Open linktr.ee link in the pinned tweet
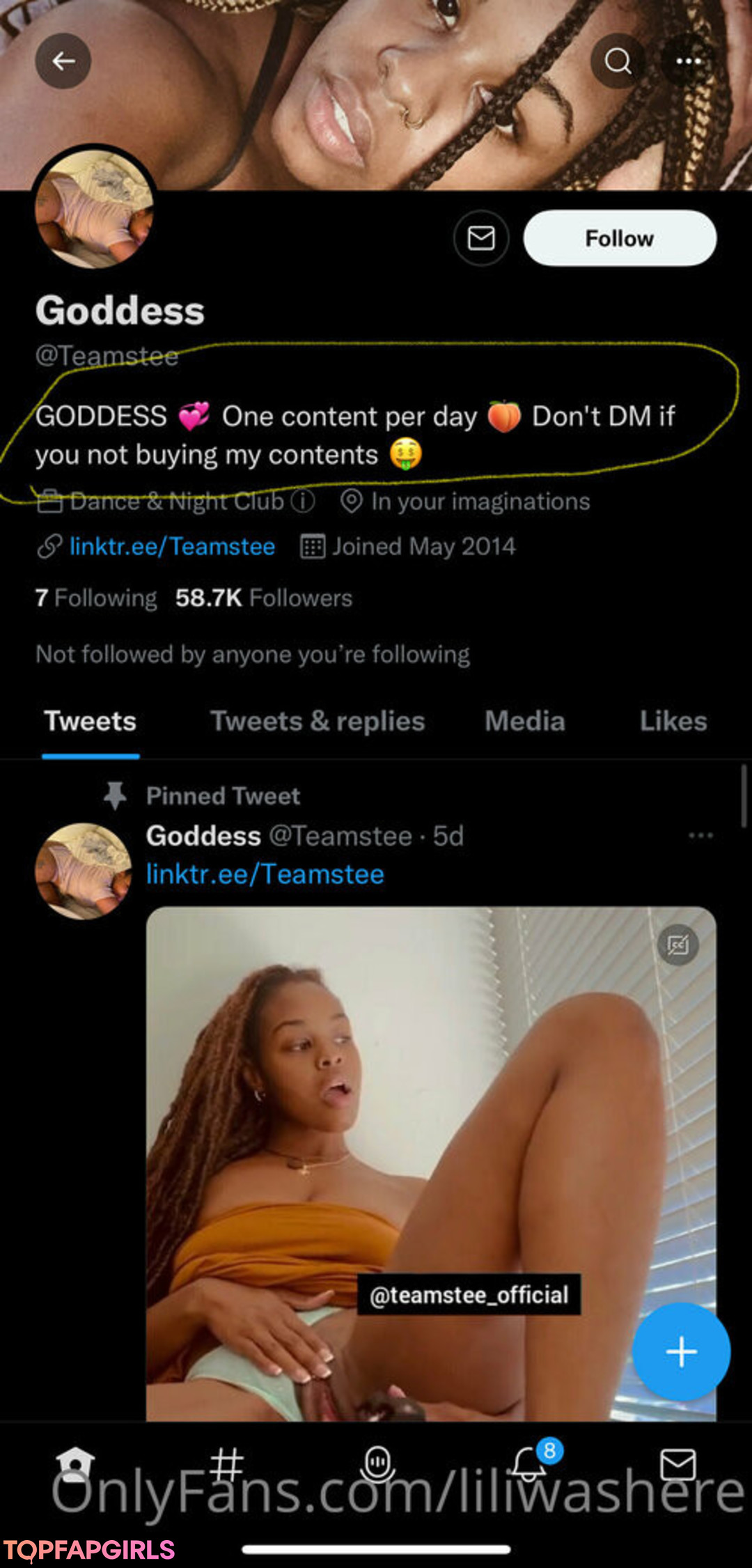 (x=265, y=874)
